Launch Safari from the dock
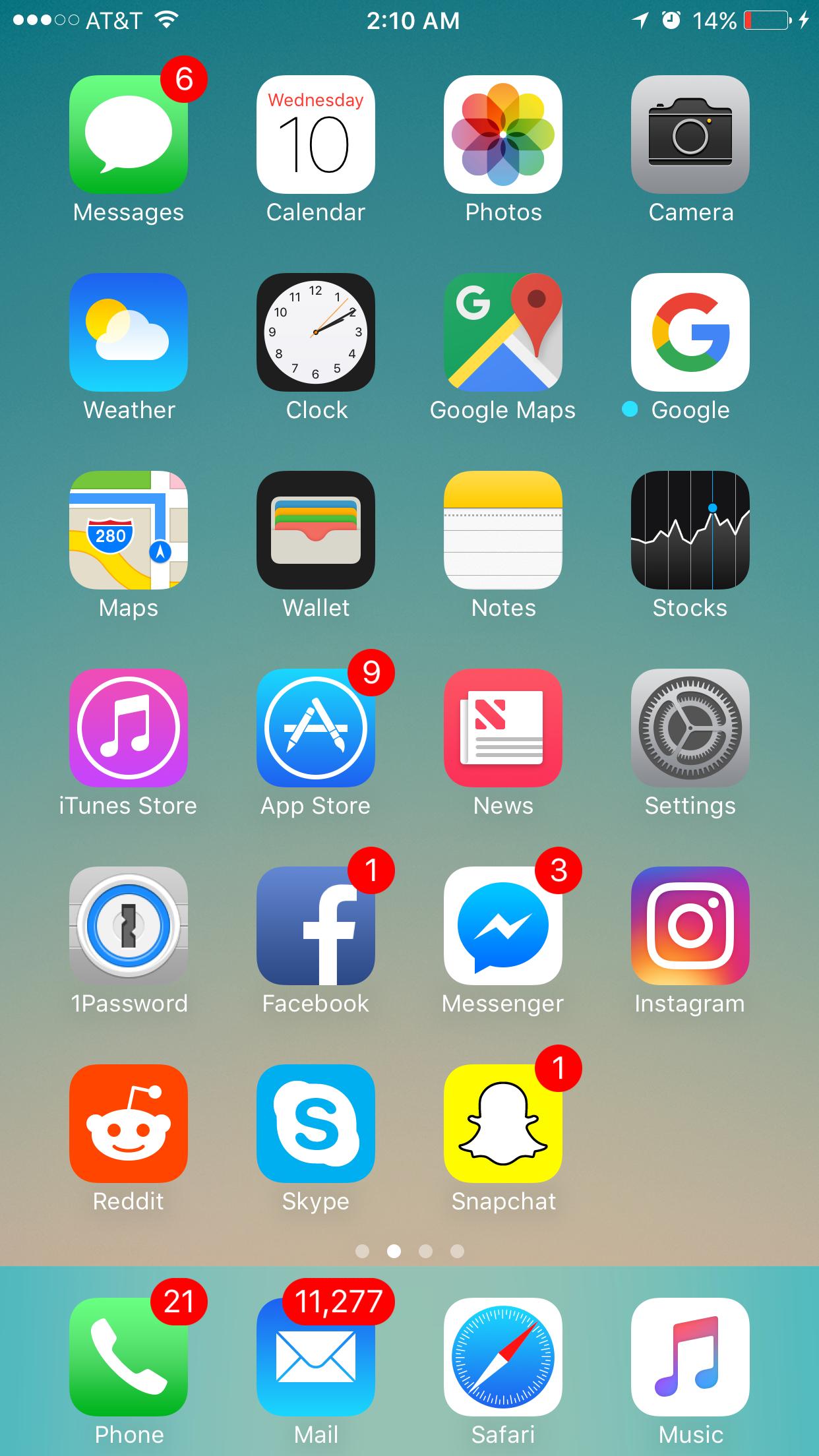The image size is (819, 1456). (x=502, y=1357)
